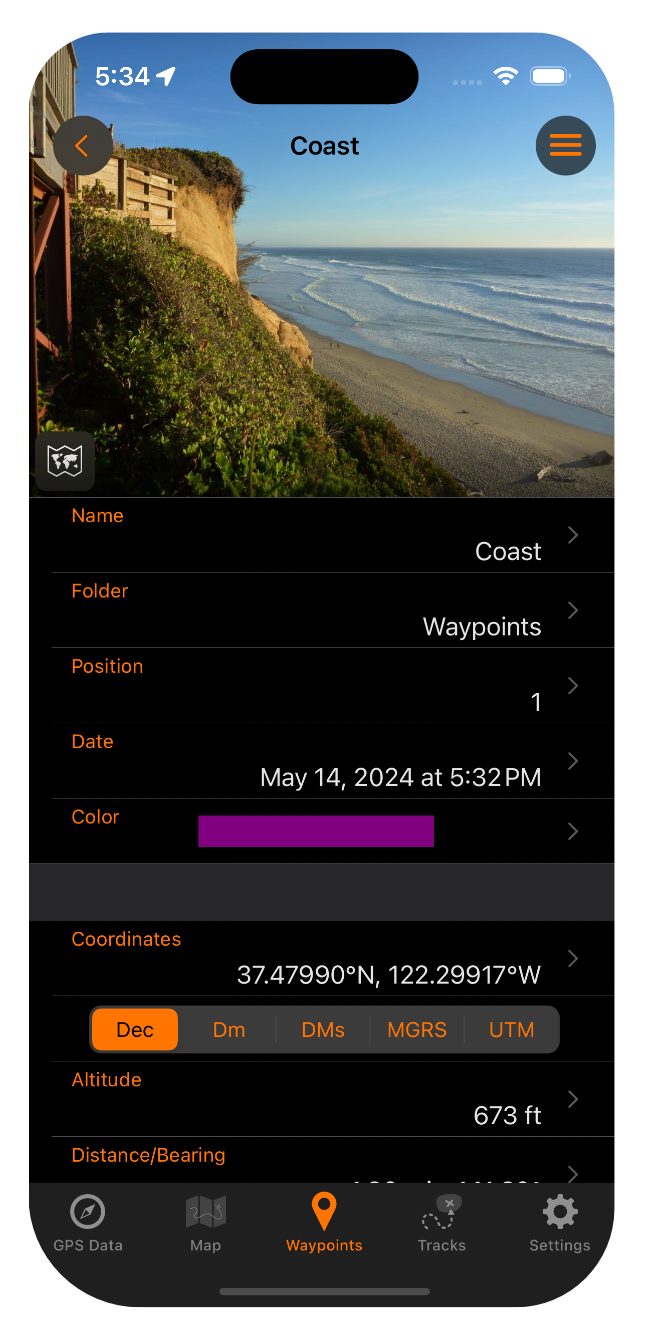Switch to the Tracks tab
Viewport: 656px width, 1326px height.
point(442,1224)
